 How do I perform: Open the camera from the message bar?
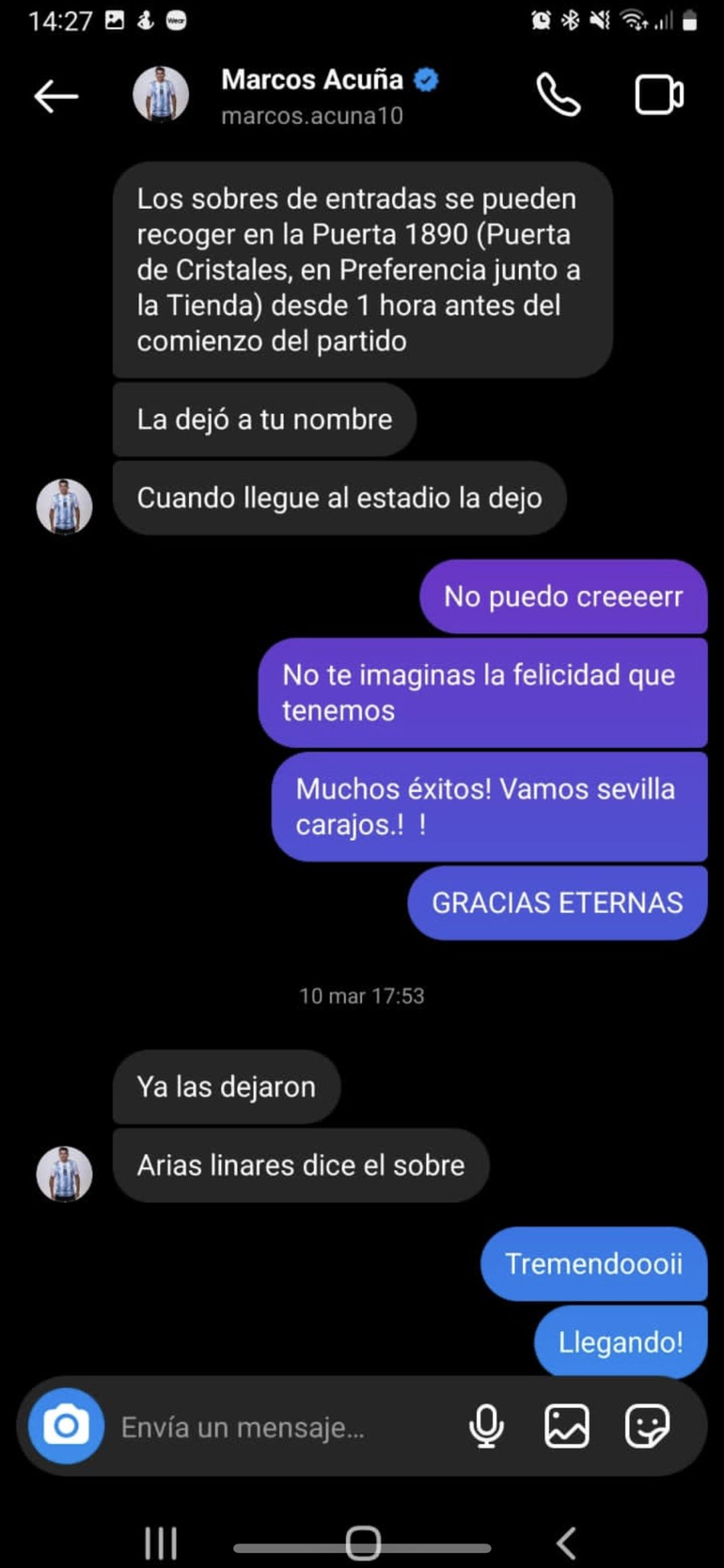point(66,1426)
